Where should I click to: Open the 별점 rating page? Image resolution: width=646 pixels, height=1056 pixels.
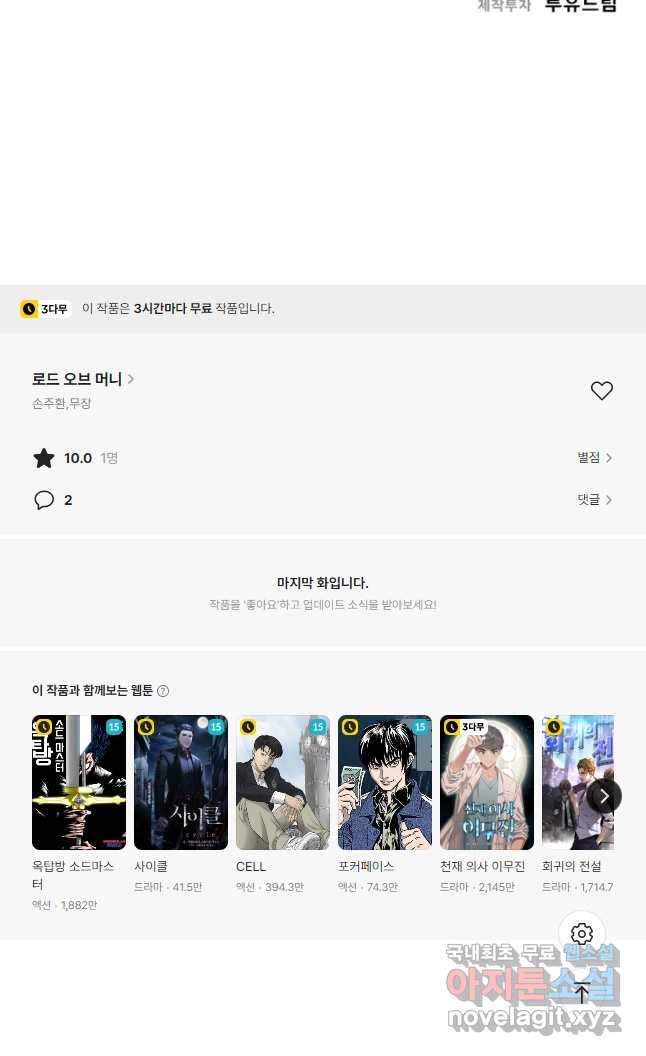click(594, 458)
